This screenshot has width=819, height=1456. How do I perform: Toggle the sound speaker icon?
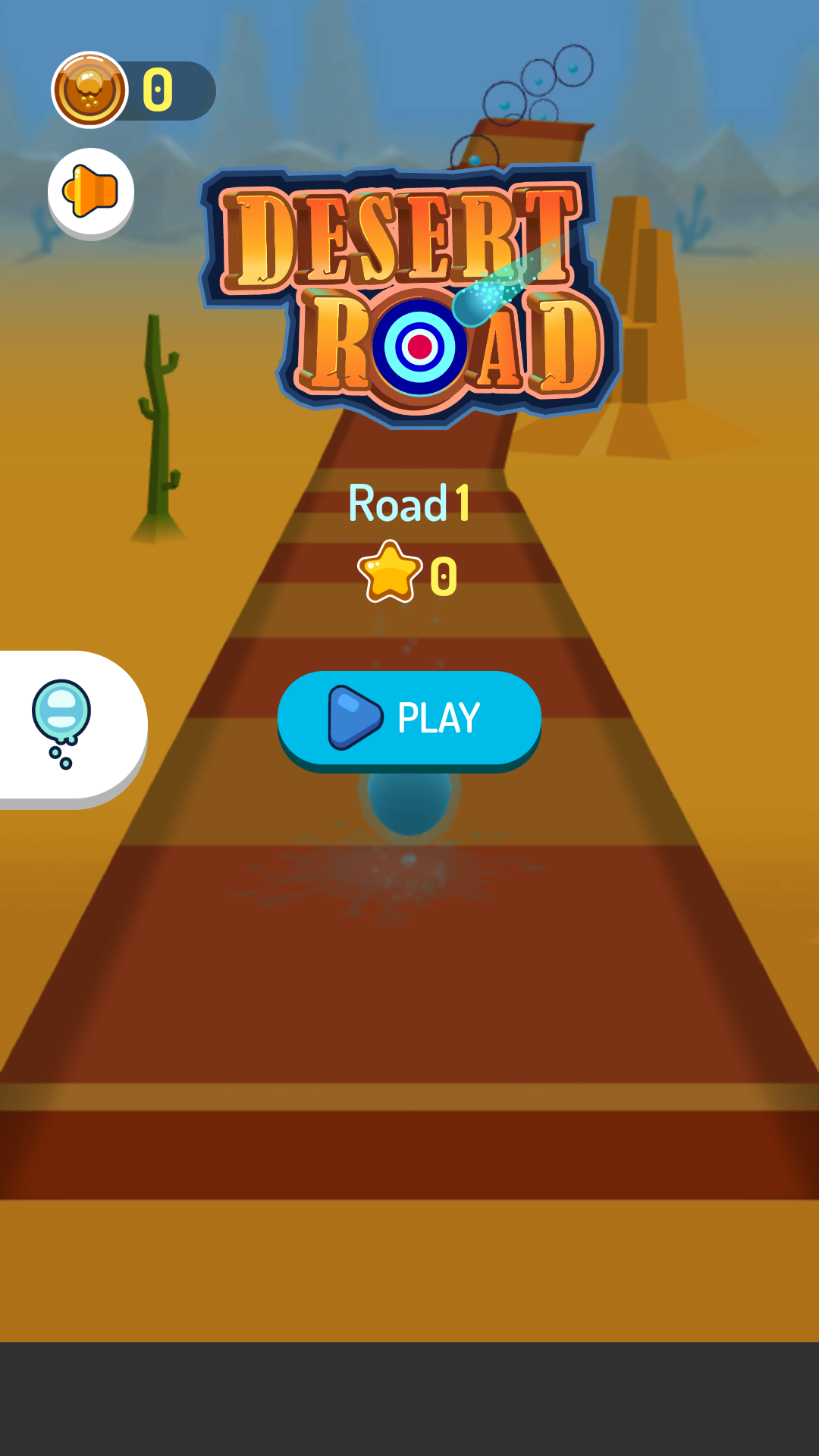click(91, 192)
